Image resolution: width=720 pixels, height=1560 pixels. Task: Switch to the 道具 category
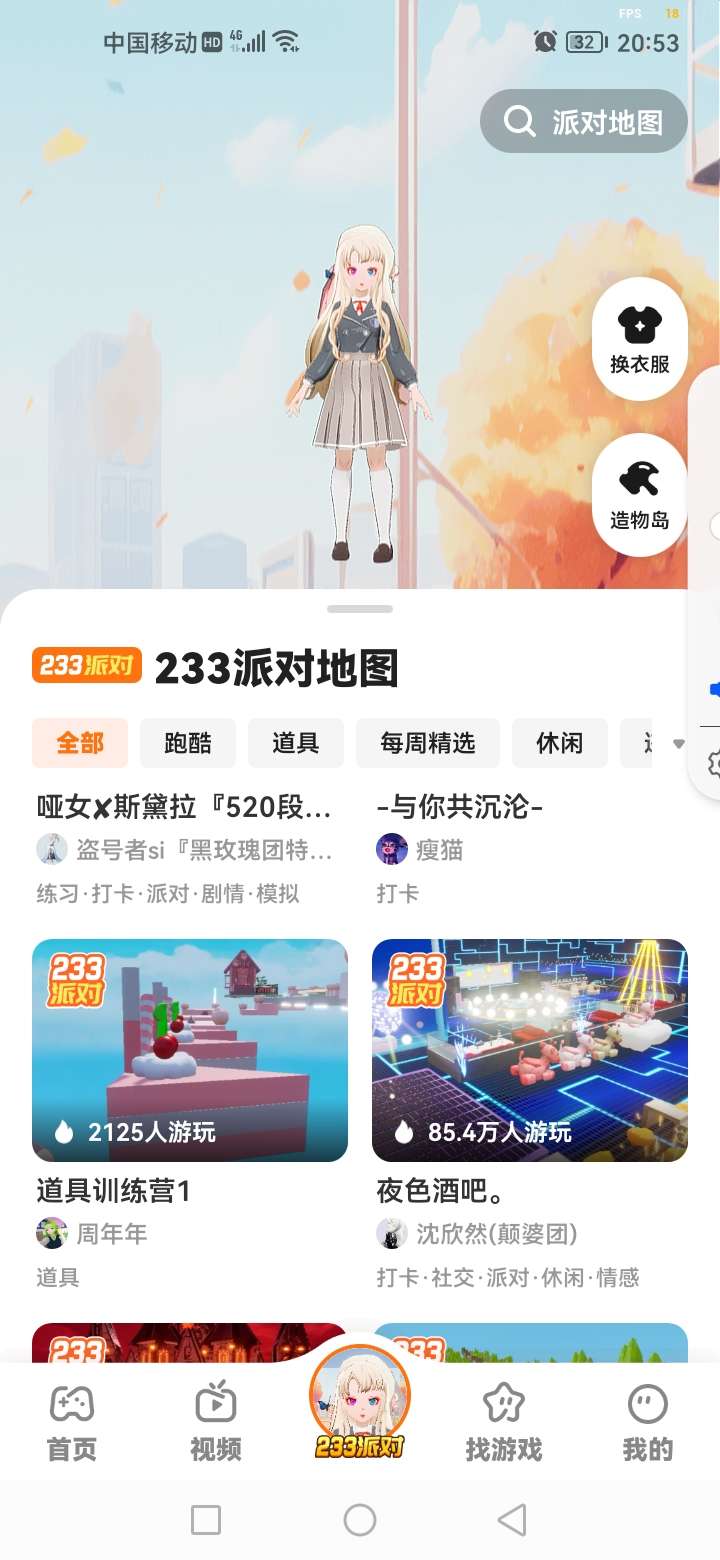point(296,743)
